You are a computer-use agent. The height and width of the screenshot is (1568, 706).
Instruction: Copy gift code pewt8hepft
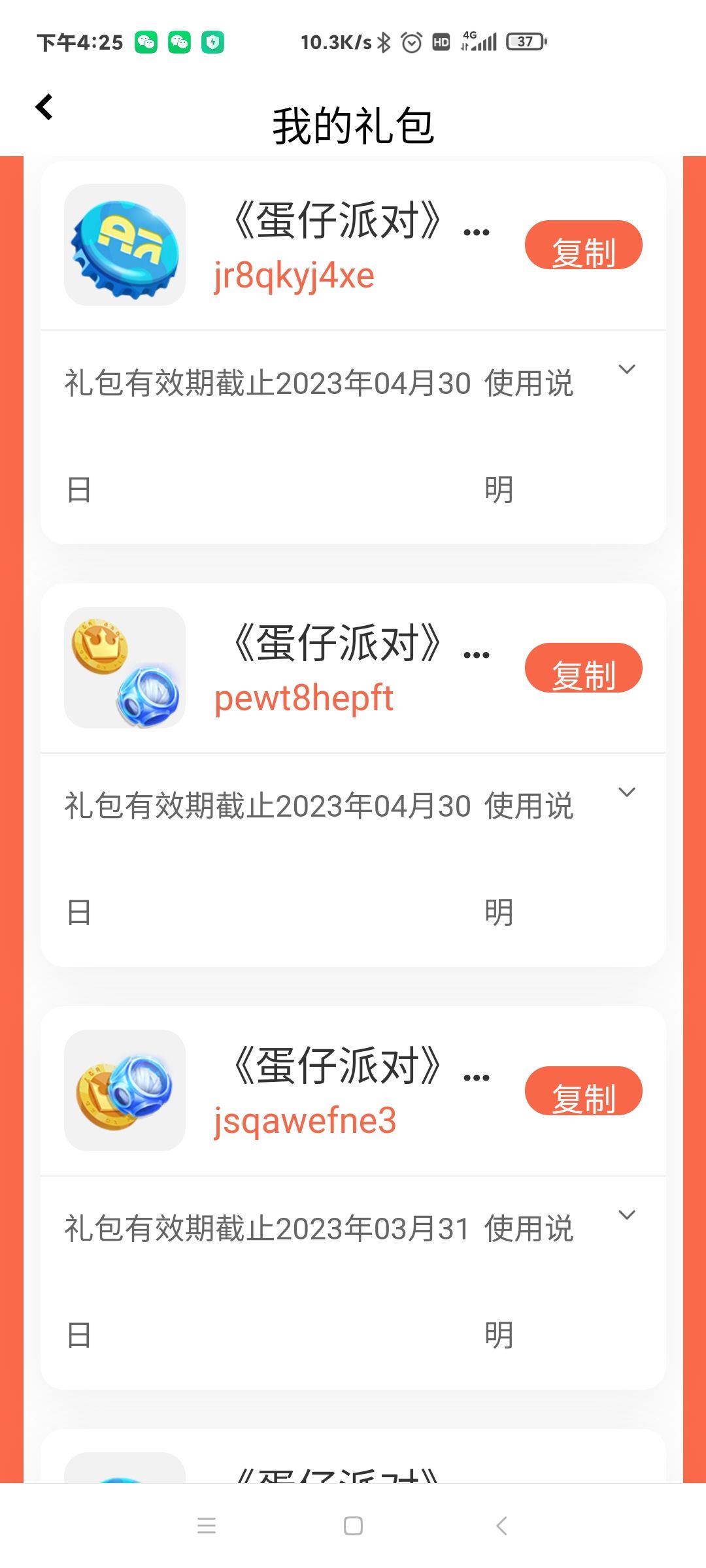pyautogui.click(x=583, y=668)
